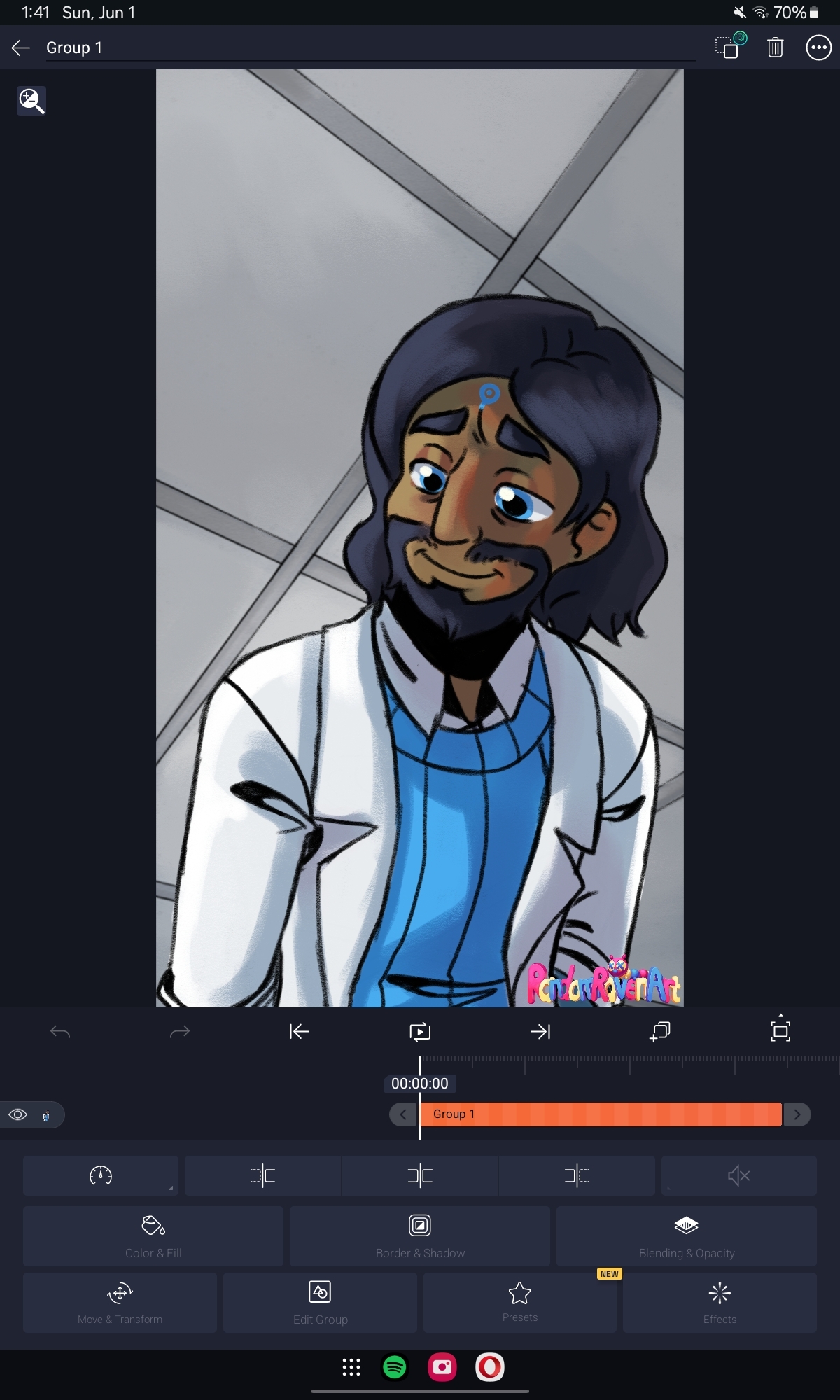840x1400 pixels.
Task: Open Color & Fill settings
Action: coord(153,1236)
